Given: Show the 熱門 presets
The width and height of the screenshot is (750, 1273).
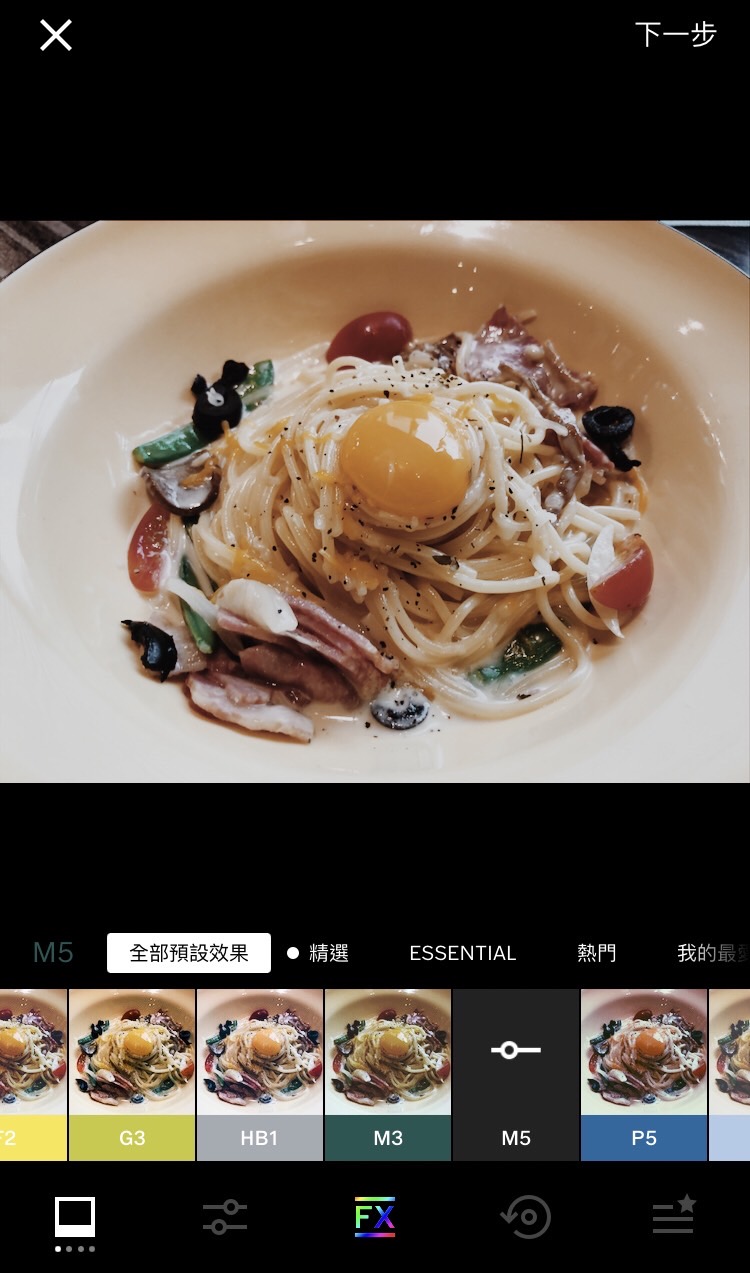Looking at the screenshot, I should 596,953.
